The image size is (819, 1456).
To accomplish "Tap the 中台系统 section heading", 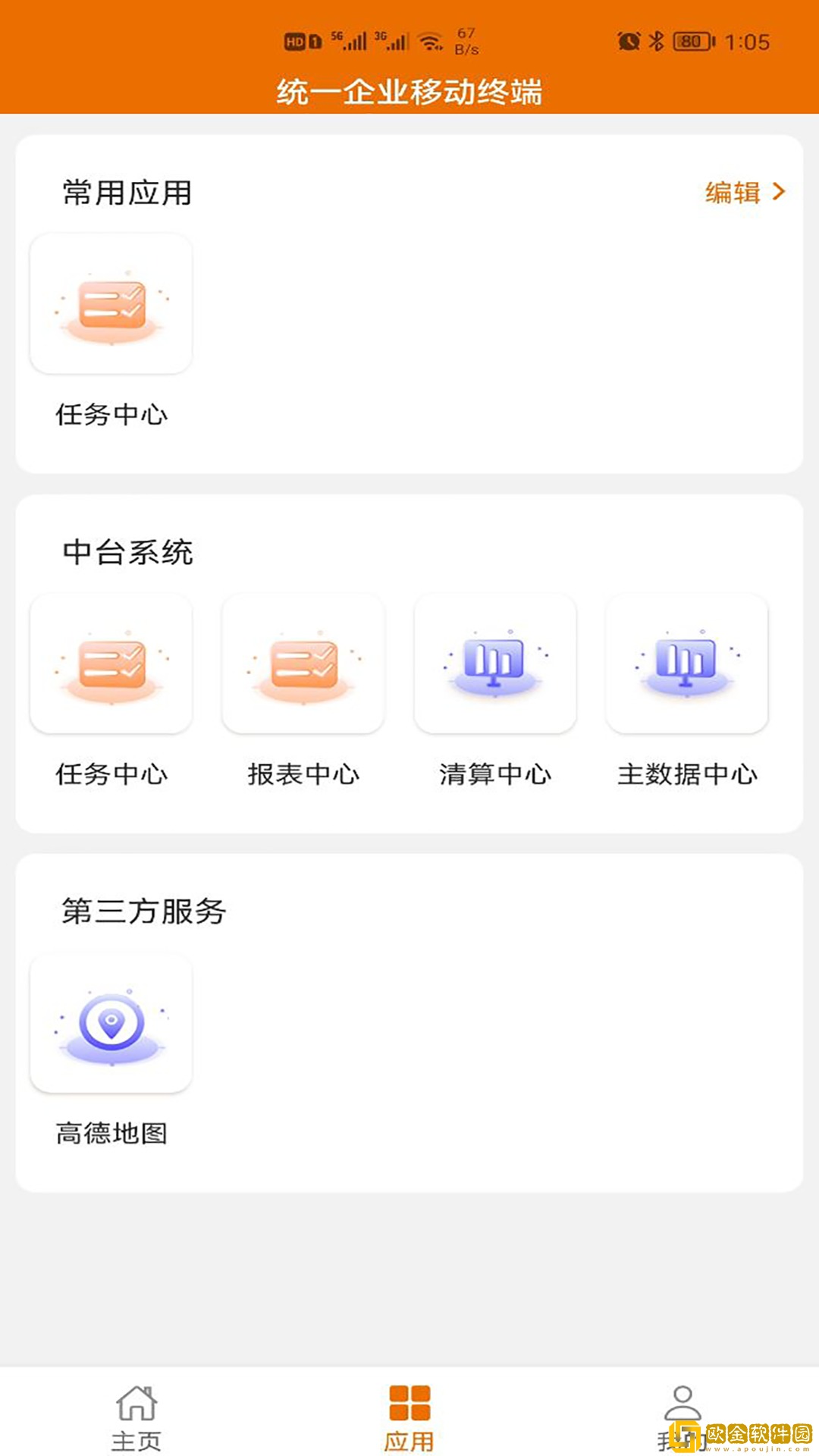I will click(x=129, y=553).
